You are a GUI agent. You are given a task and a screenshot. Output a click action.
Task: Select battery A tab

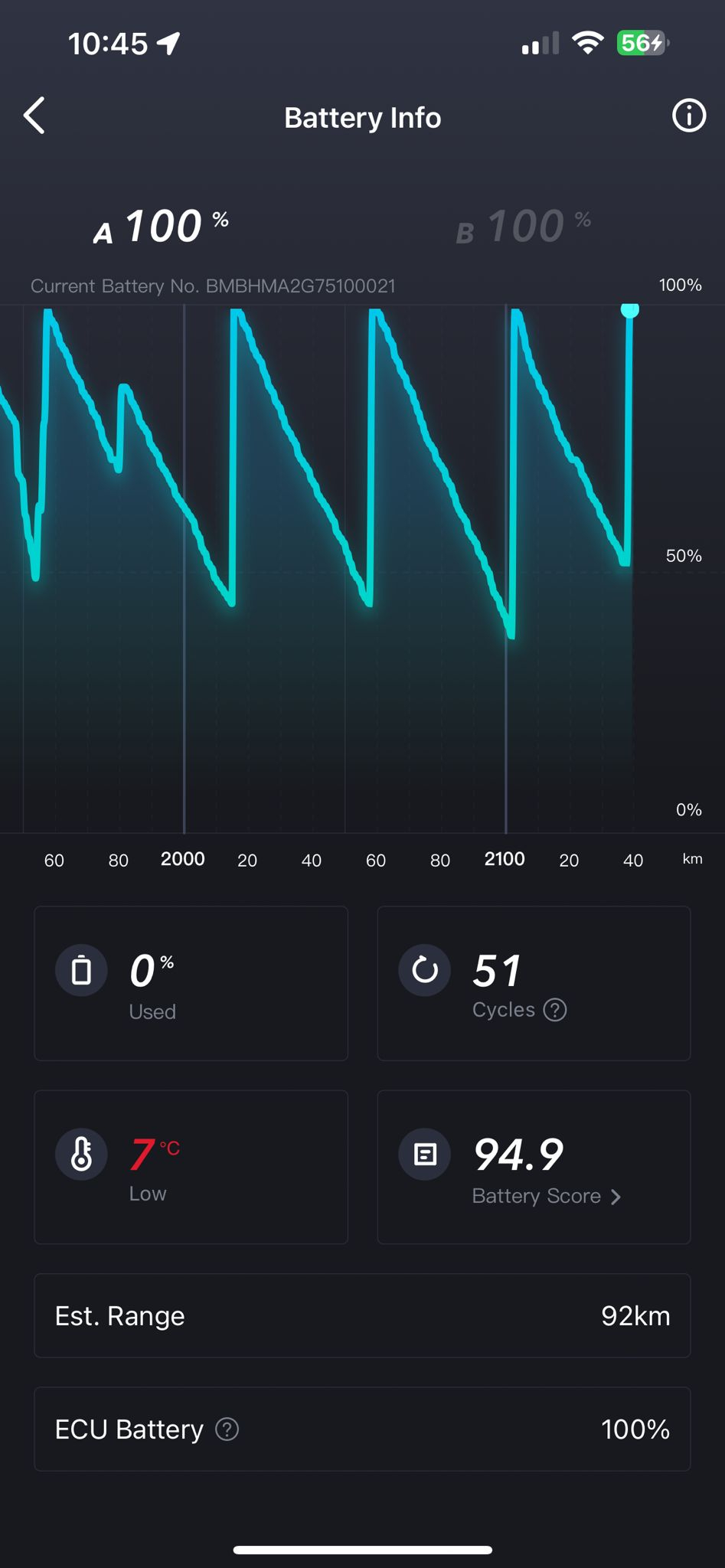pyautogui.click(x=162, y=227)
